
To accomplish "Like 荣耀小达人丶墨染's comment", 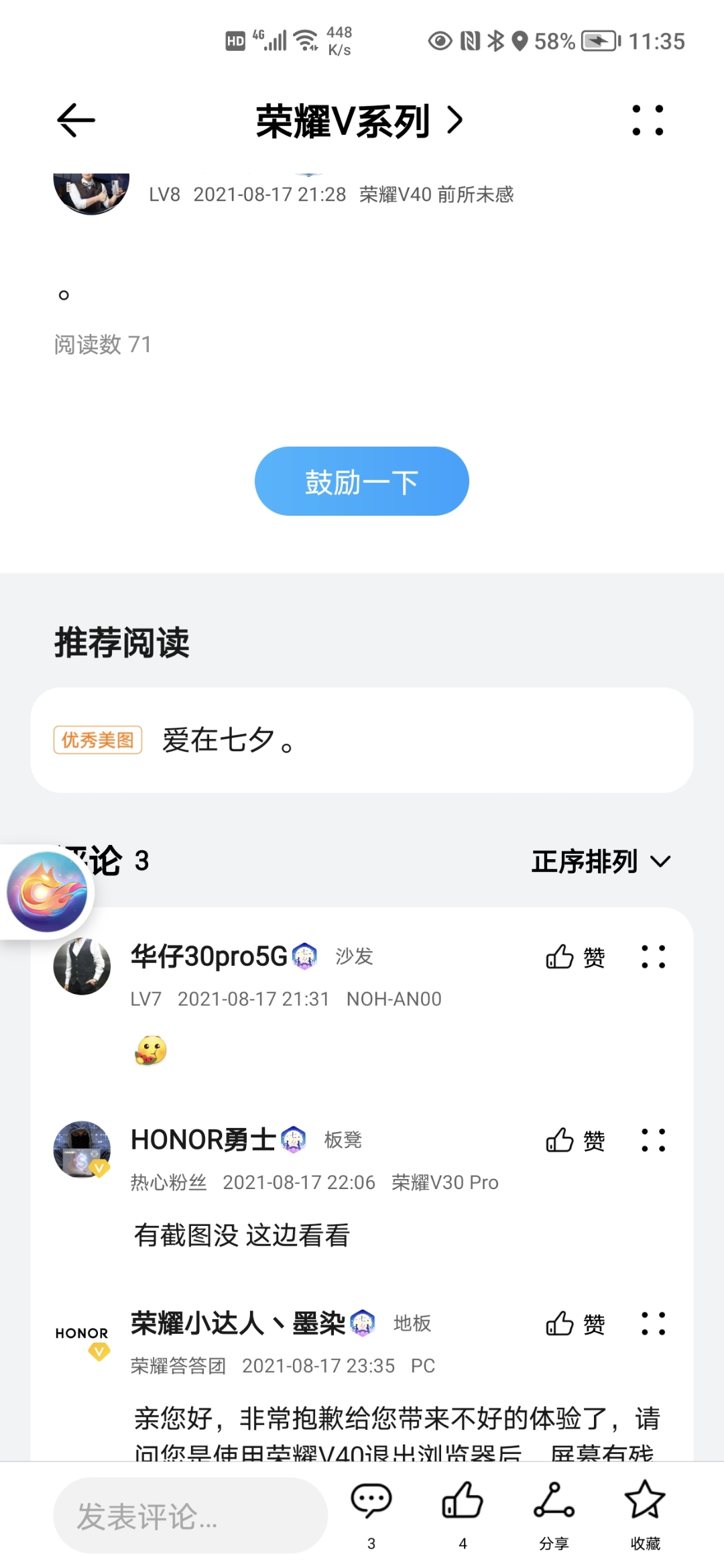I will click(x=575, y=1324).
